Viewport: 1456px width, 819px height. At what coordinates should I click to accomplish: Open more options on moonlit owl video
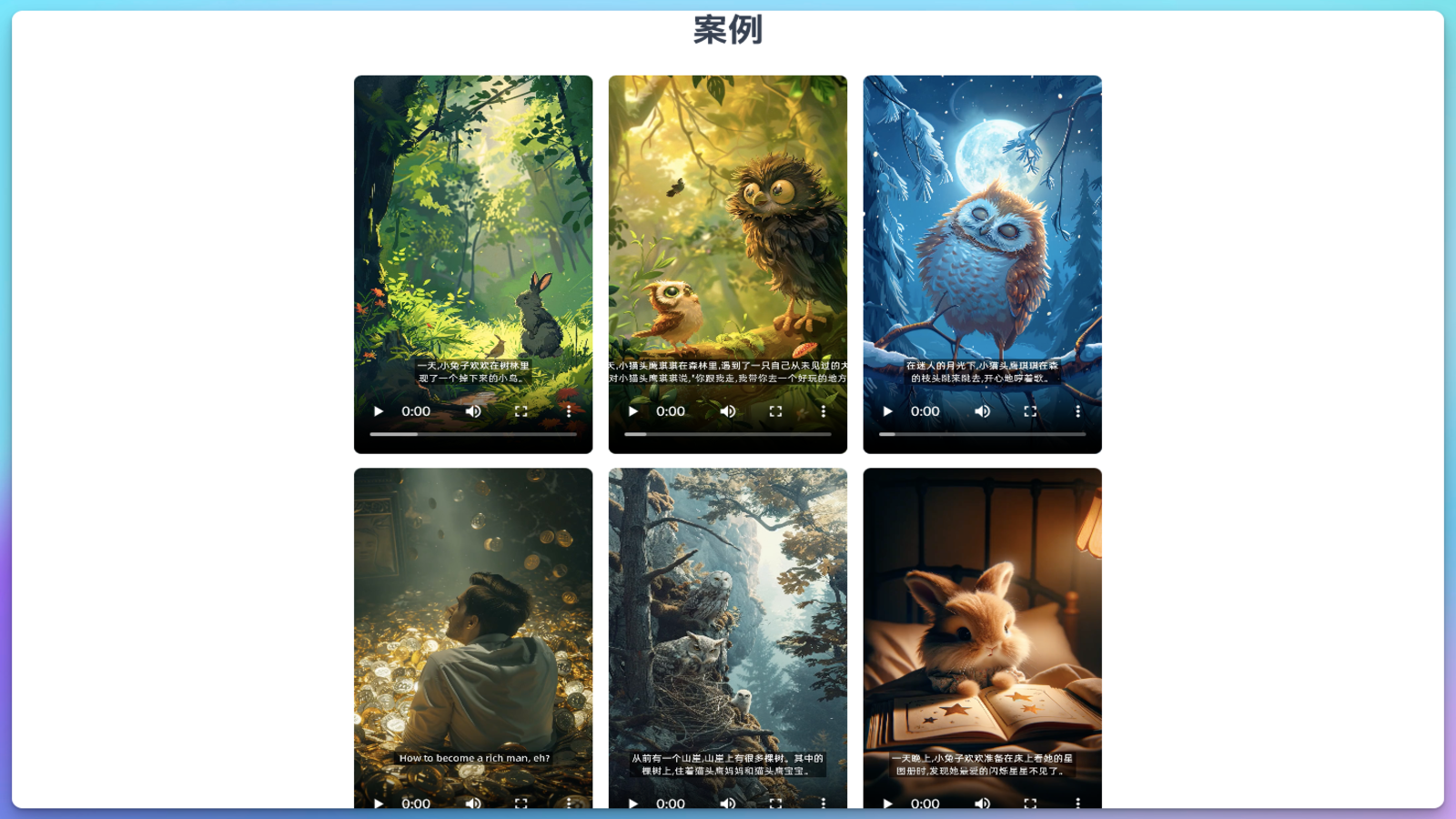click(1078, 411)
